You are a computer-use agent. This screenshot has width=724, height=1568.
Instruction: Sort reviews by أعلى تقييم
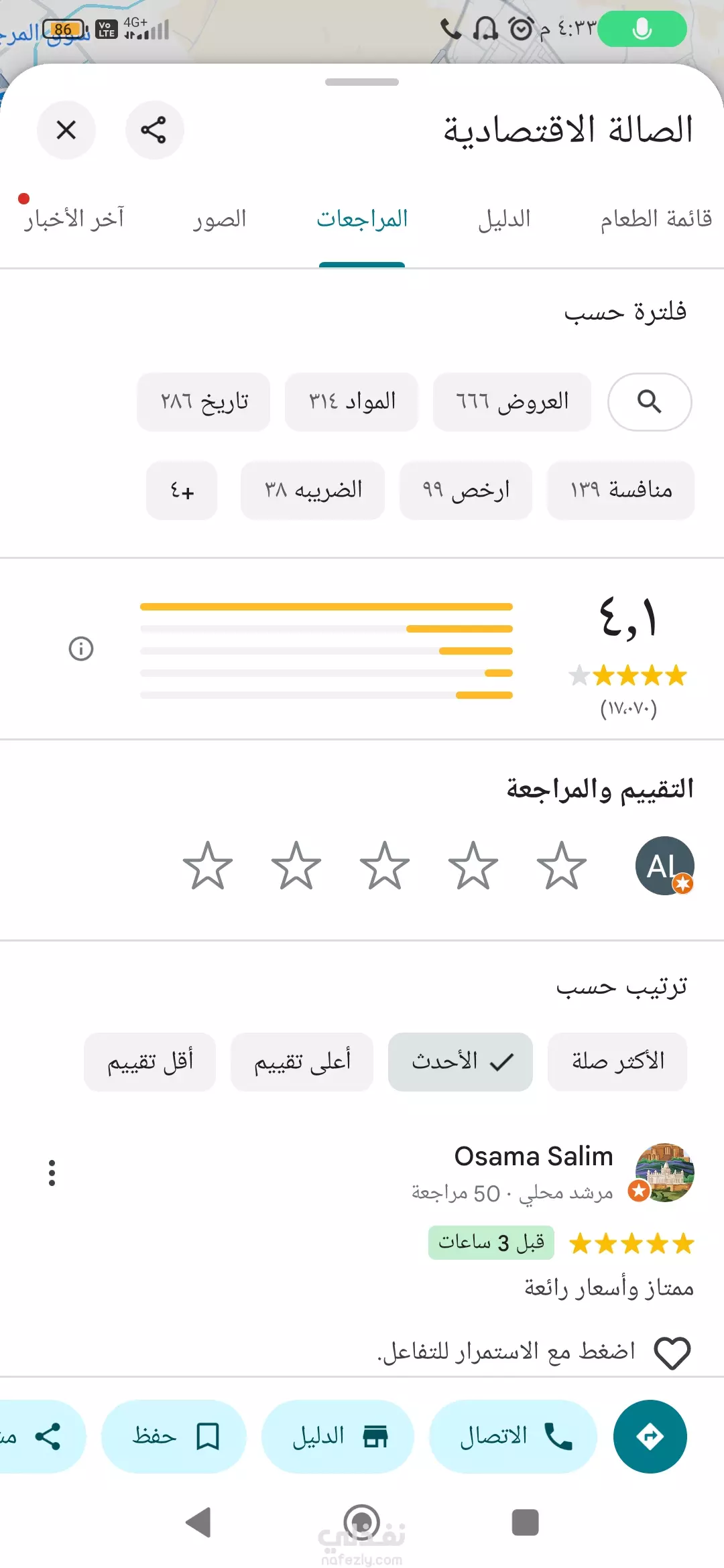pyautogui.click(x=302, y=1061)
